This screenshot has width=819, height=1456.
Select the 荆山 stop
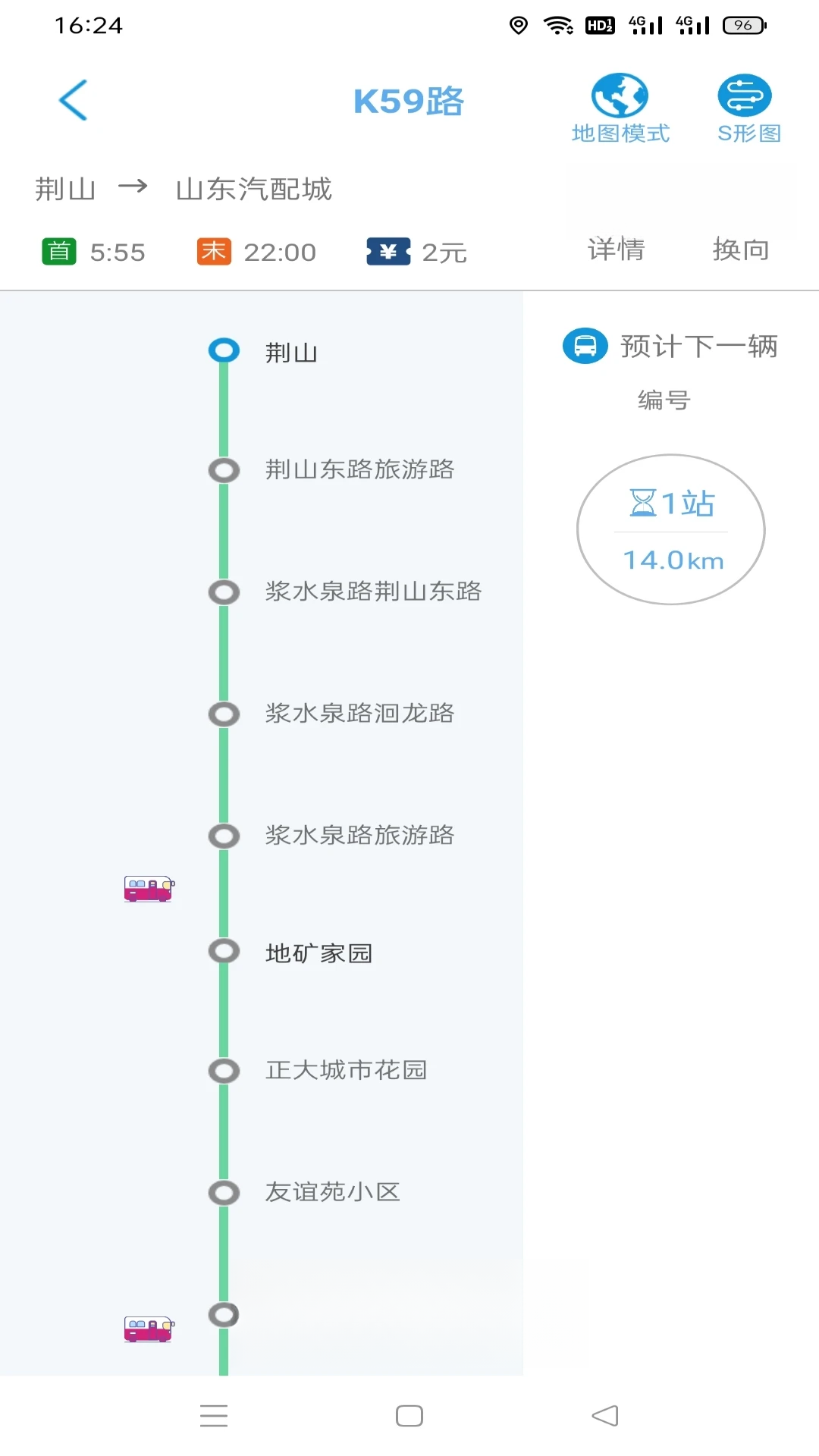[x=291, y=353]
